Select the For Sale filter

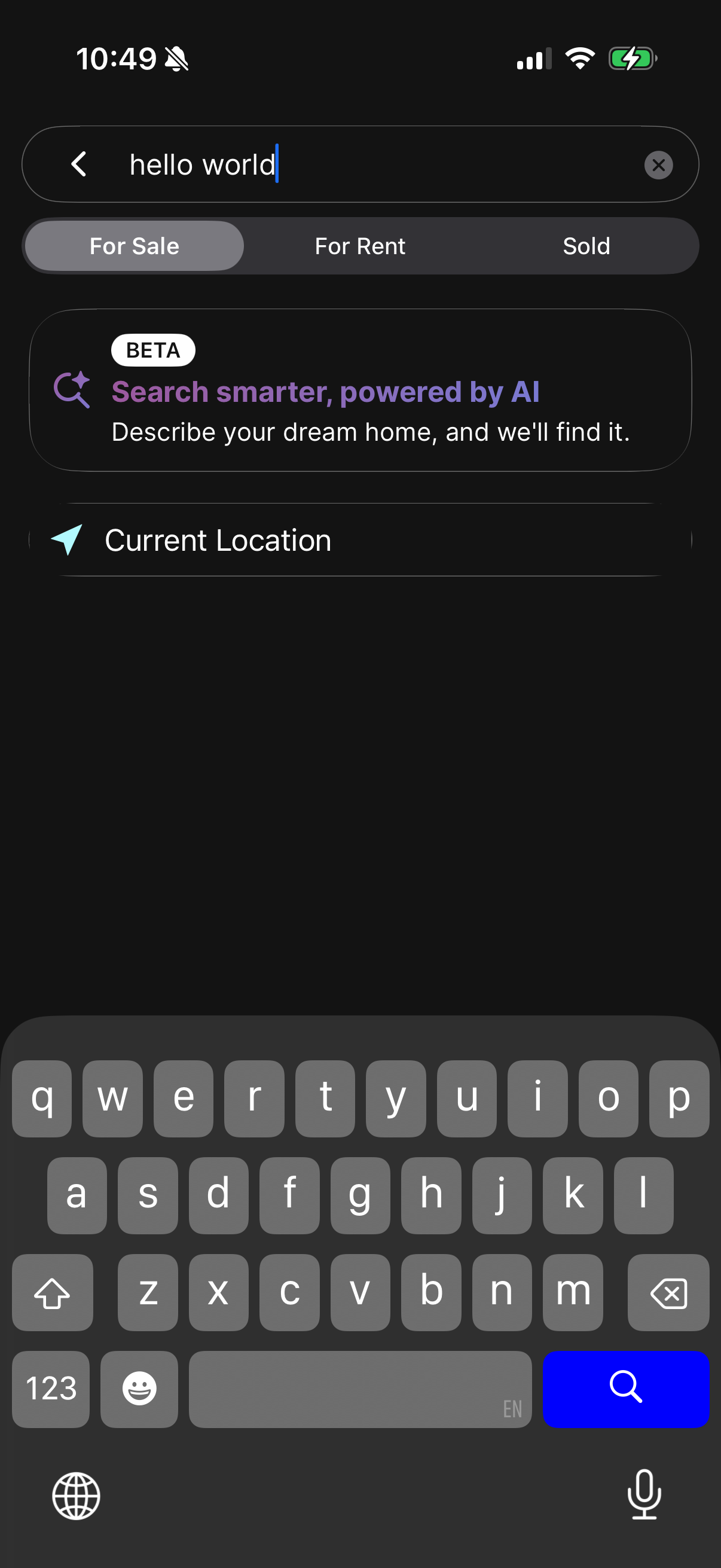point(134,246)
